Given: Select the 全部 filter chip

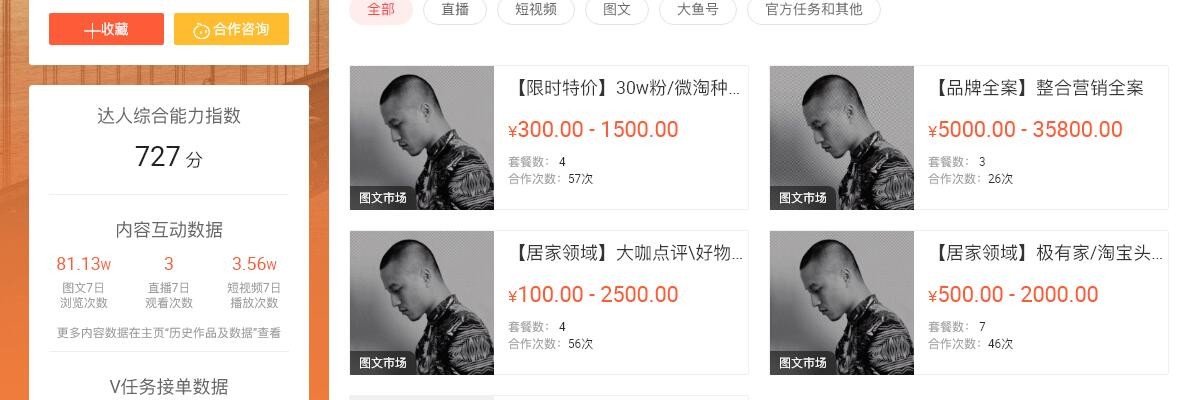Looking at the screenshot, I should coord(380,10).
